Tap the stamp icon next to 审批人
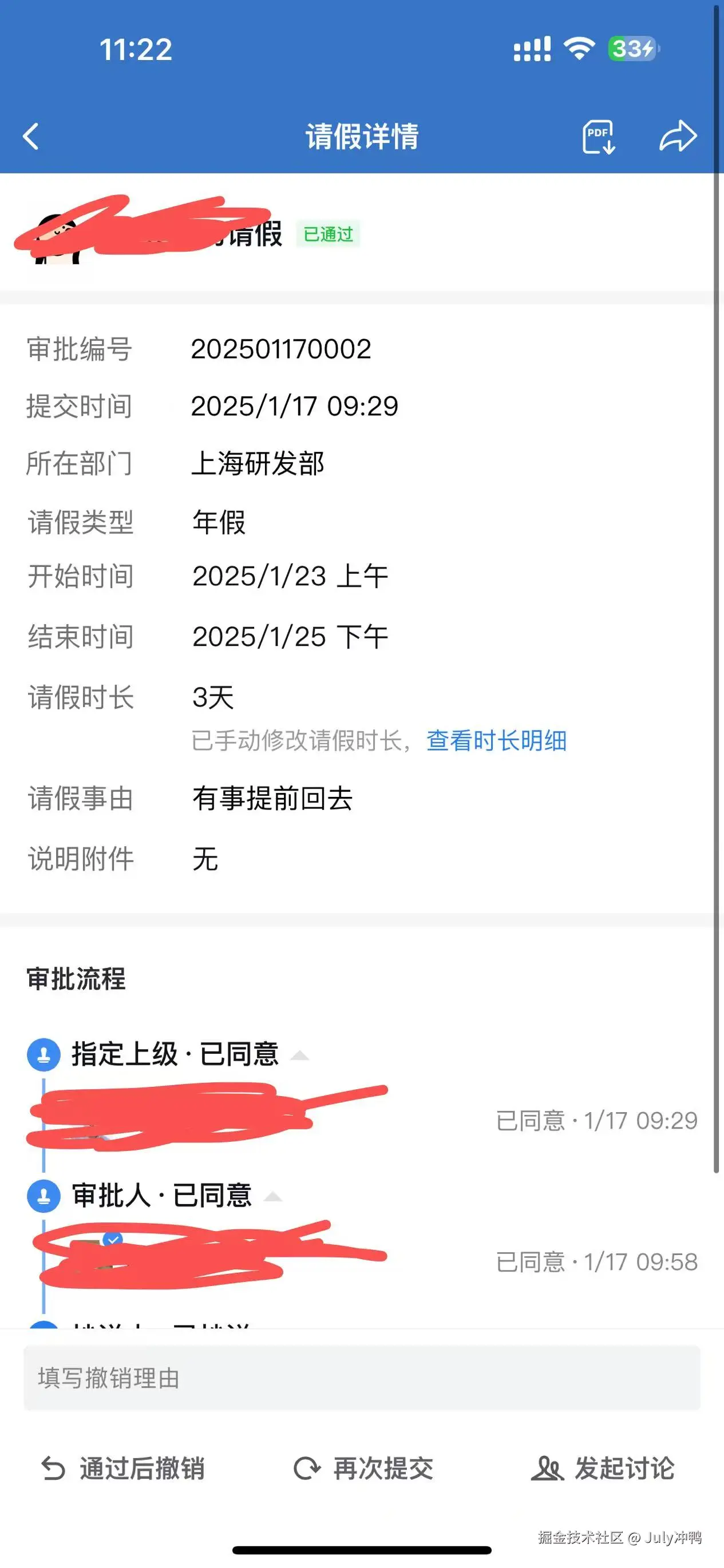The width and height of the screenshot is (724, 1568). (x=43, y=1196)
